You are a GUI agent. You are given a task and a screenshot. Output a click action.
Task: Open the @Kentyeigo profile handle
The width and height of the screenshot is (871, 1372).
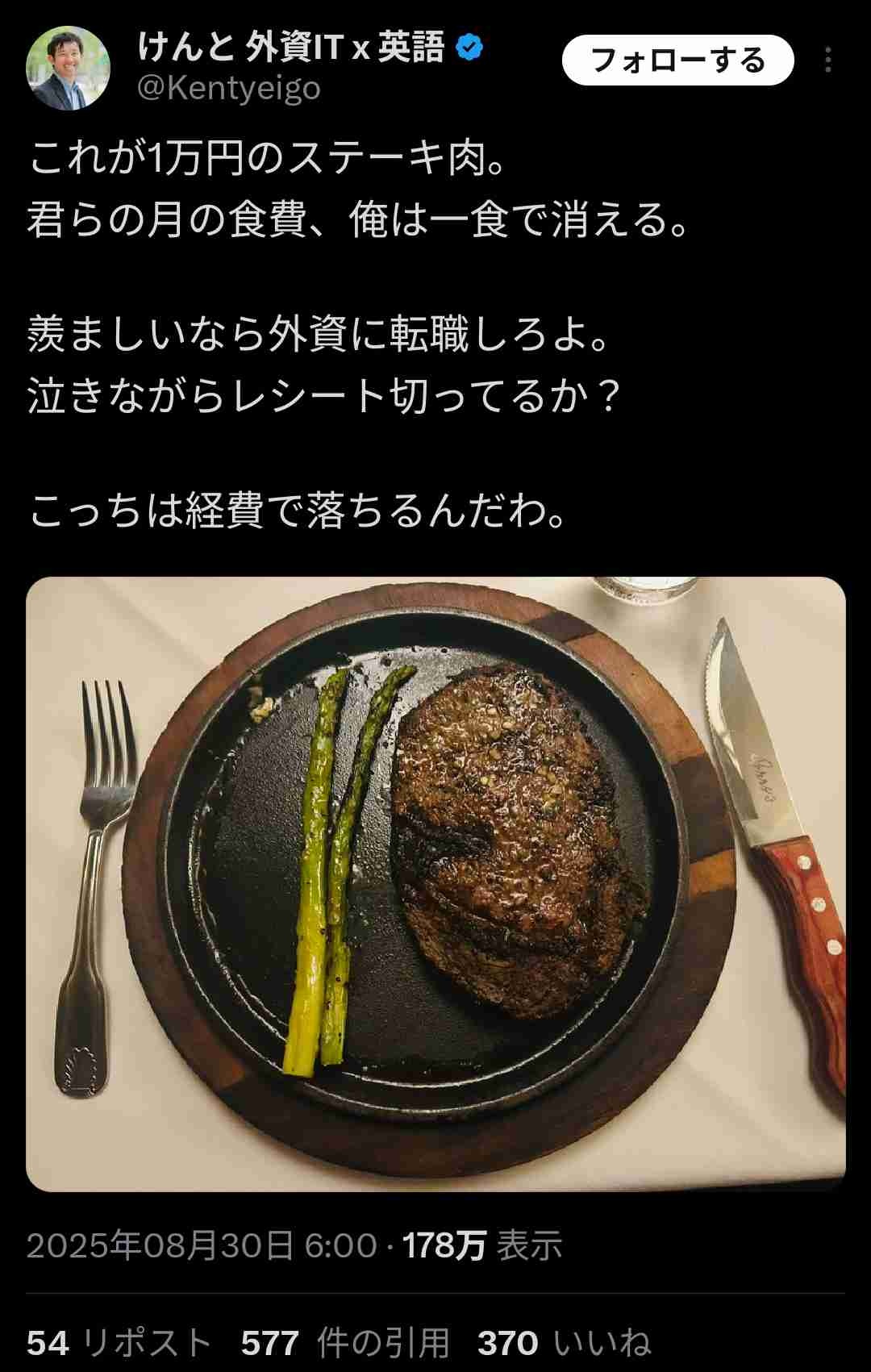(229, 88)
